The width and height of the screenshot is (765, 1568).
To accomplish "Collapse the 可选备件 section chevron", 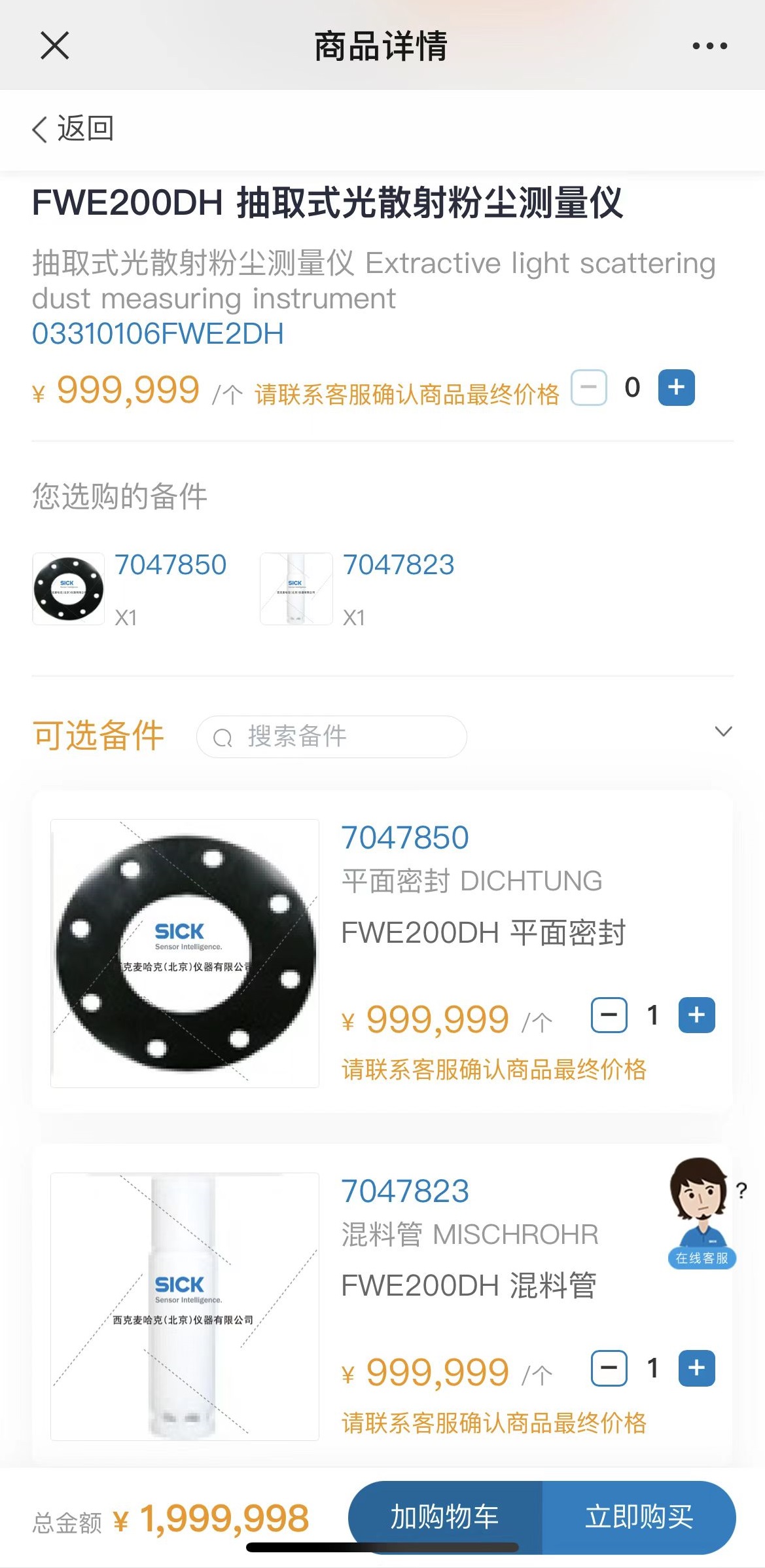I will coord(723,731).
